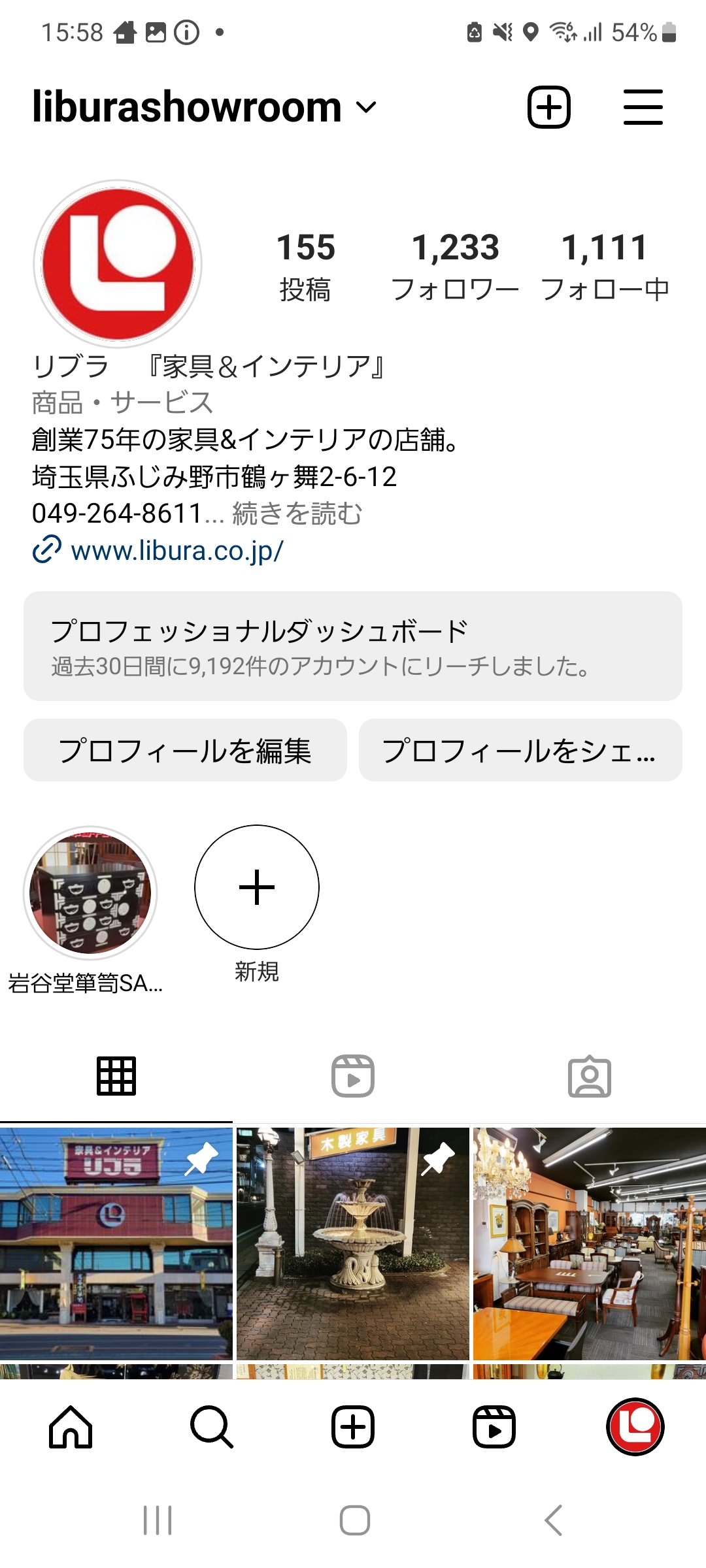
Task: Go back with the system back button
Action: [x=553, y=1520]
